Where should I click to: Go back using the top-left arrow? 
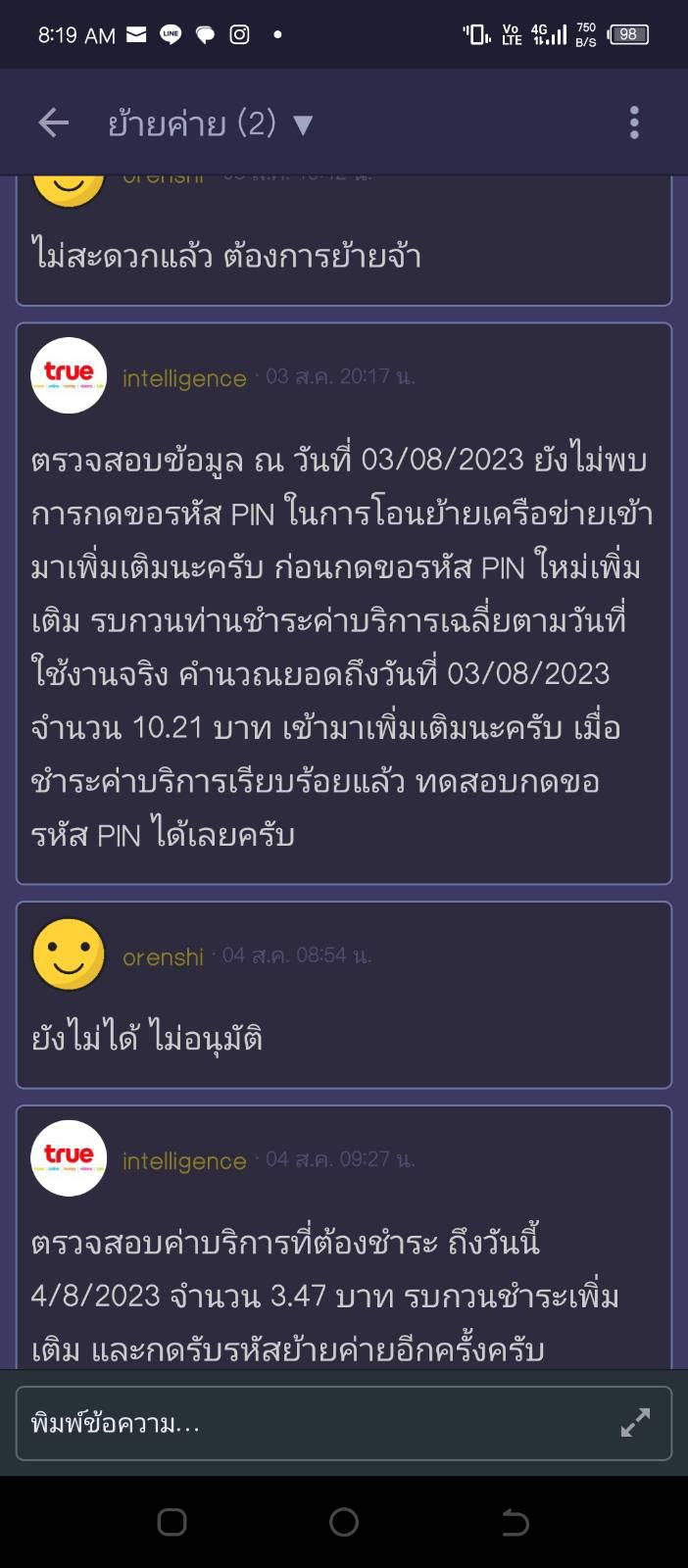click(53, 123)
